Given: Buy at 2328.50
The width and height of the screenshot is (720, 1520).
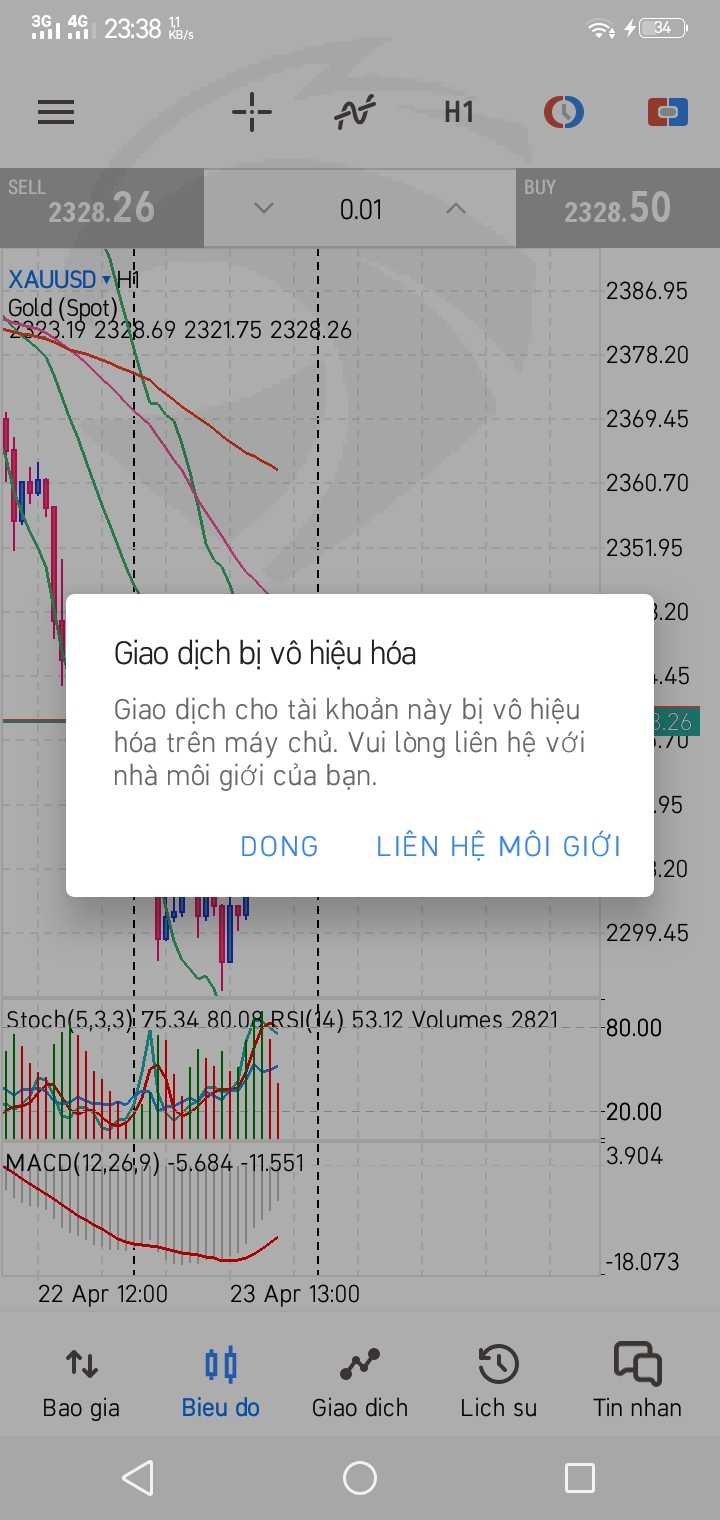Looking at the screenshot, I should 618,208.
